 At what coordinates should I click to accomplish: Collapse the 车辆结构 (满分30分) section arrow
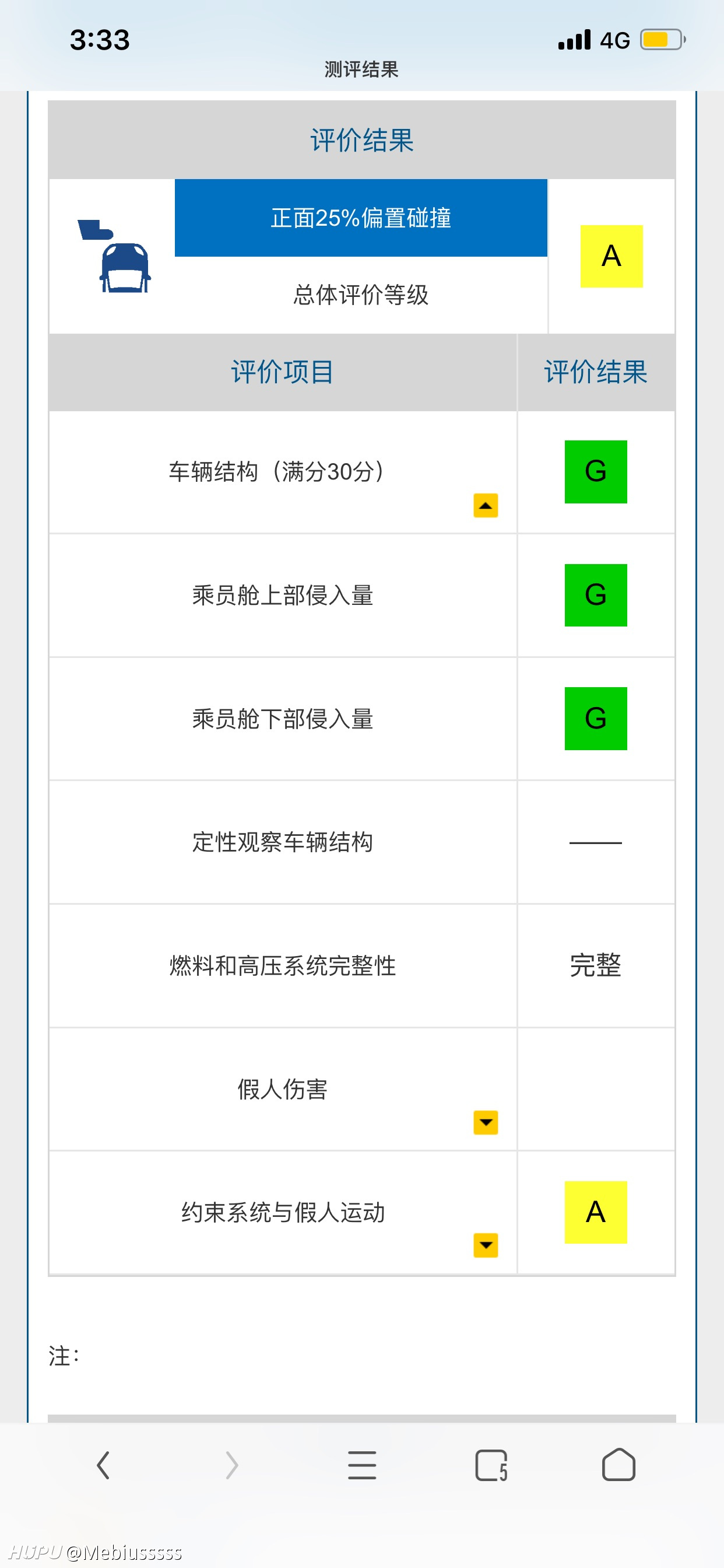coord(486,505)
